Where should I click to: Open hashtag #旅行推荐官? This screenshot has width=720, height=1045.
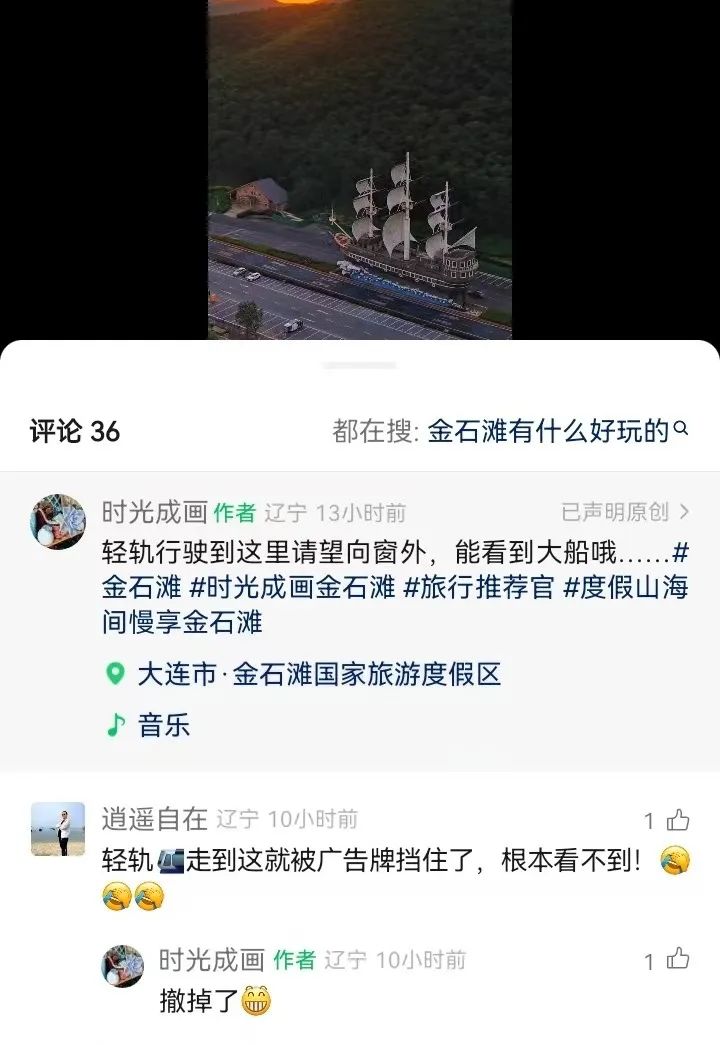point(478,587)
